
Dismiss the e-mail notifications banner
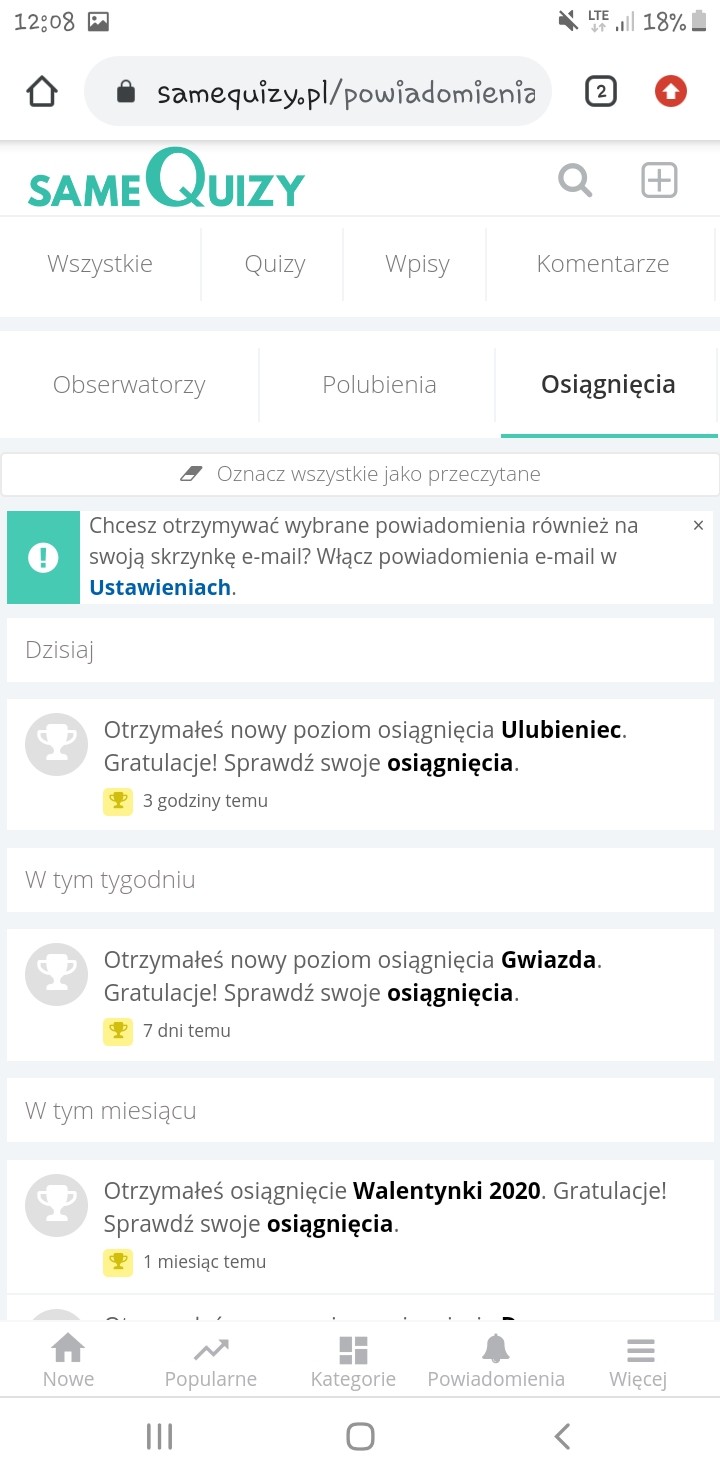click(x=698, y=525)
